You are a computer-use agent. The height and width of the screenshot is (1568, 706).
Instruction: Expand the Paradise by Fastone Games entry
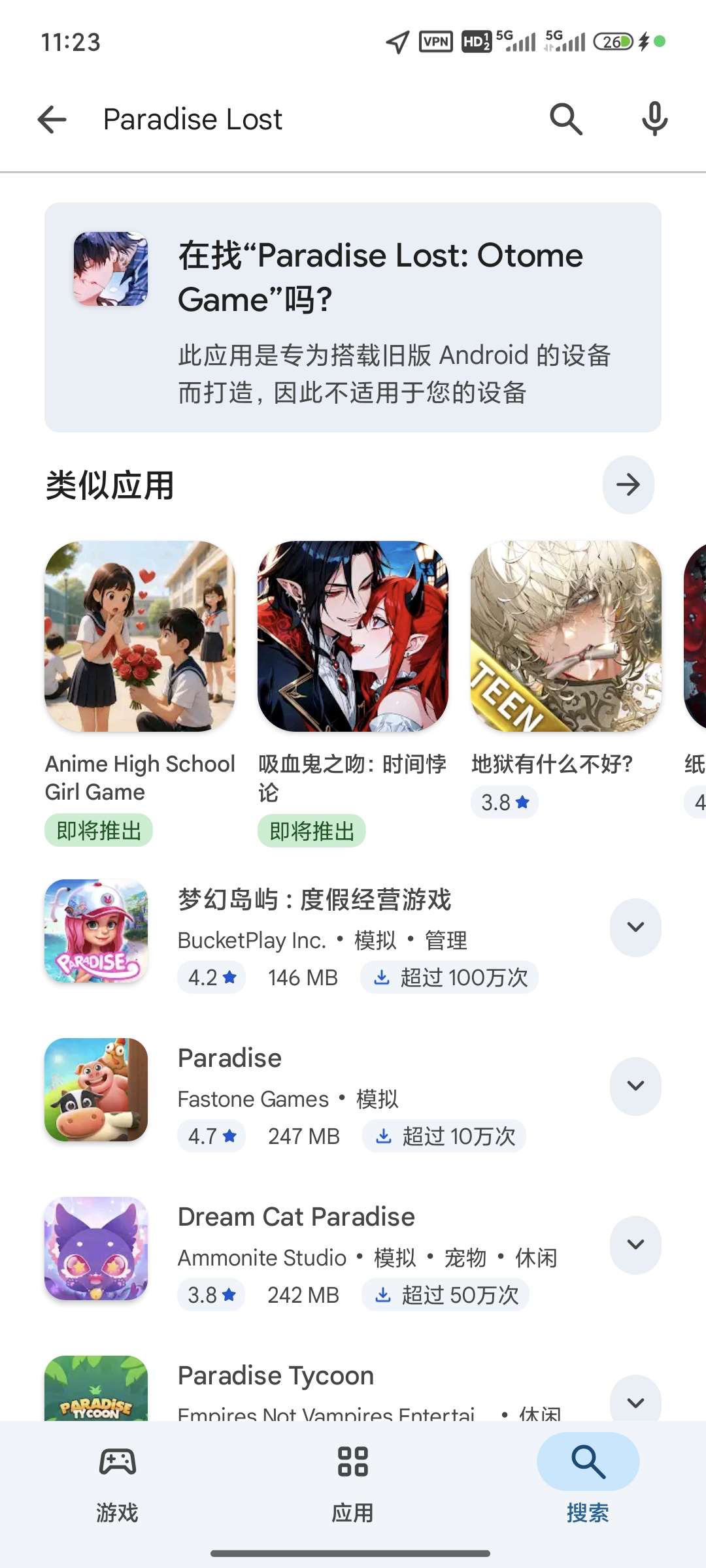635,1086
